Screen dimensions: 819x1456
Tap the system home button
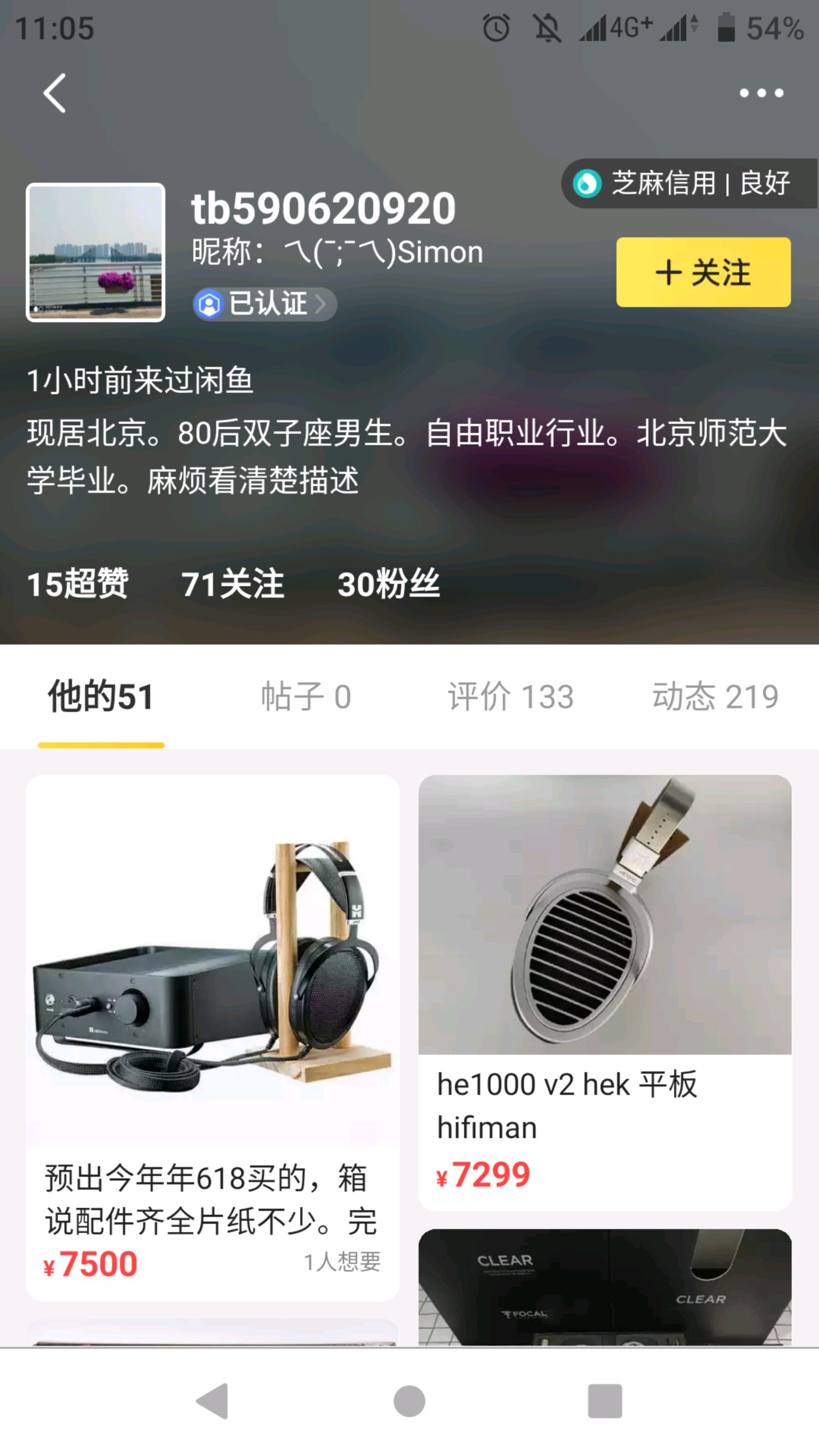409,1401
